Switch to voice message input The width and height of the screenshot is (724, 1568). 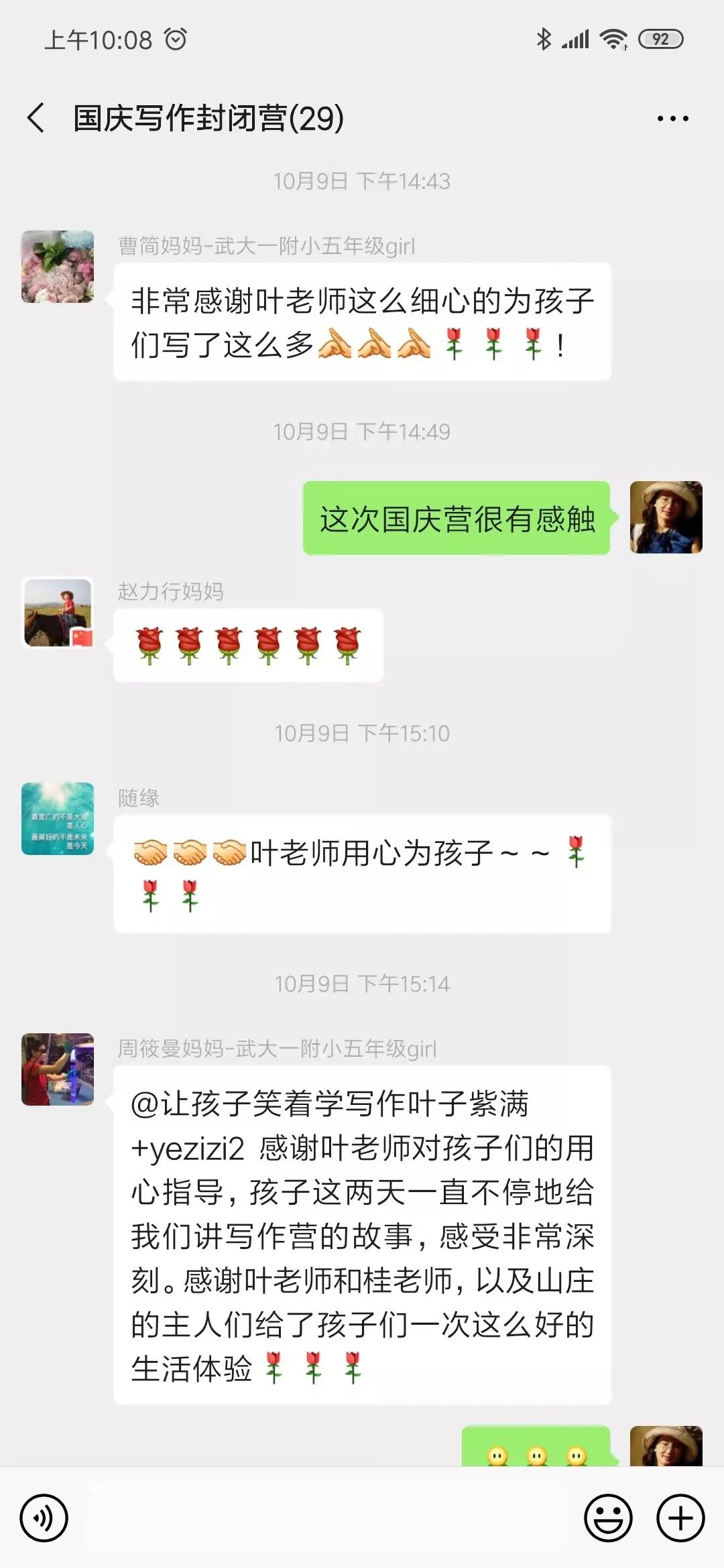click(44, 1518)
